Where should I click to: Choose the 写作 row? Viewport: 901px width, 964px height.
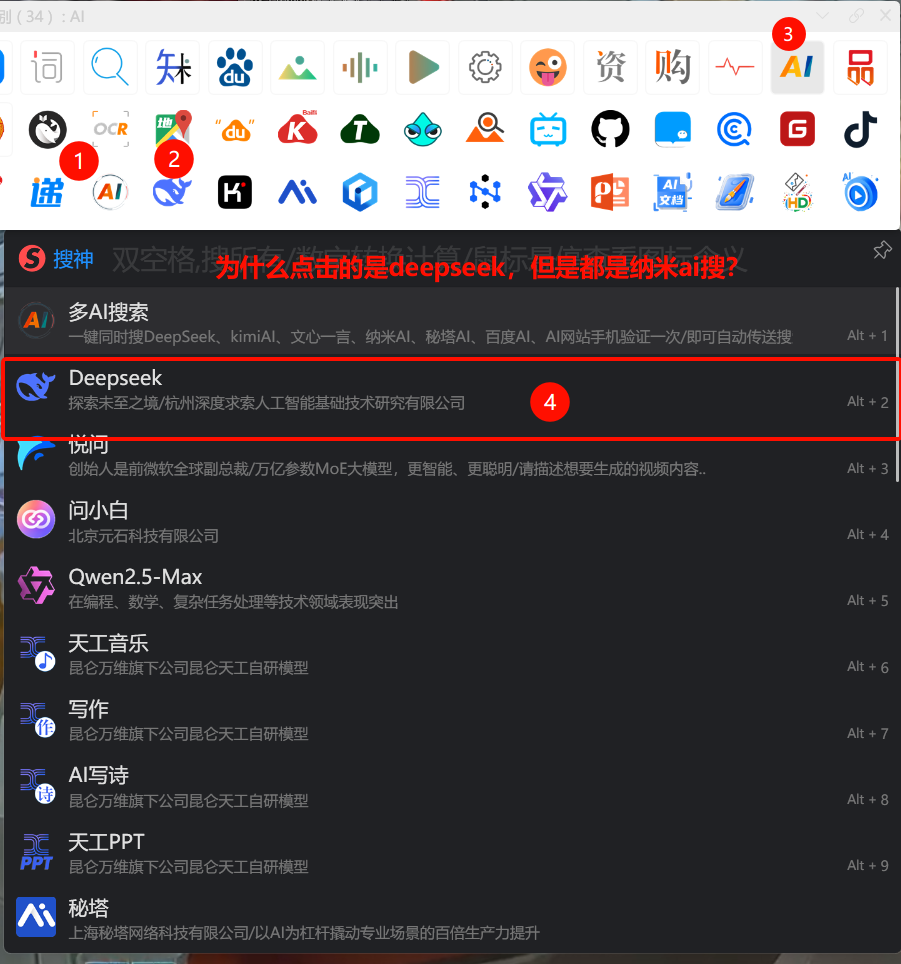400,719
